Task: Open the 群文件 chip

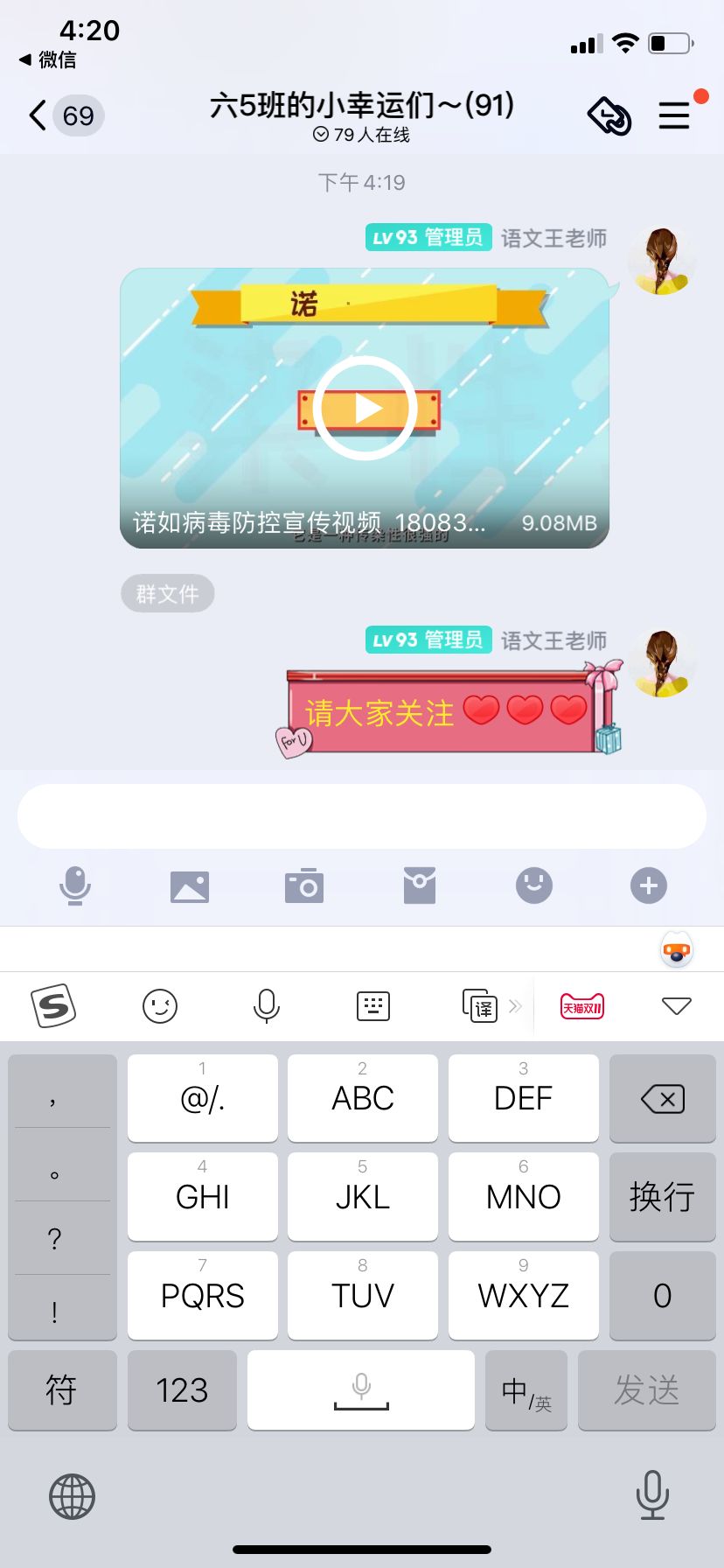Action: tap(167, 594)
